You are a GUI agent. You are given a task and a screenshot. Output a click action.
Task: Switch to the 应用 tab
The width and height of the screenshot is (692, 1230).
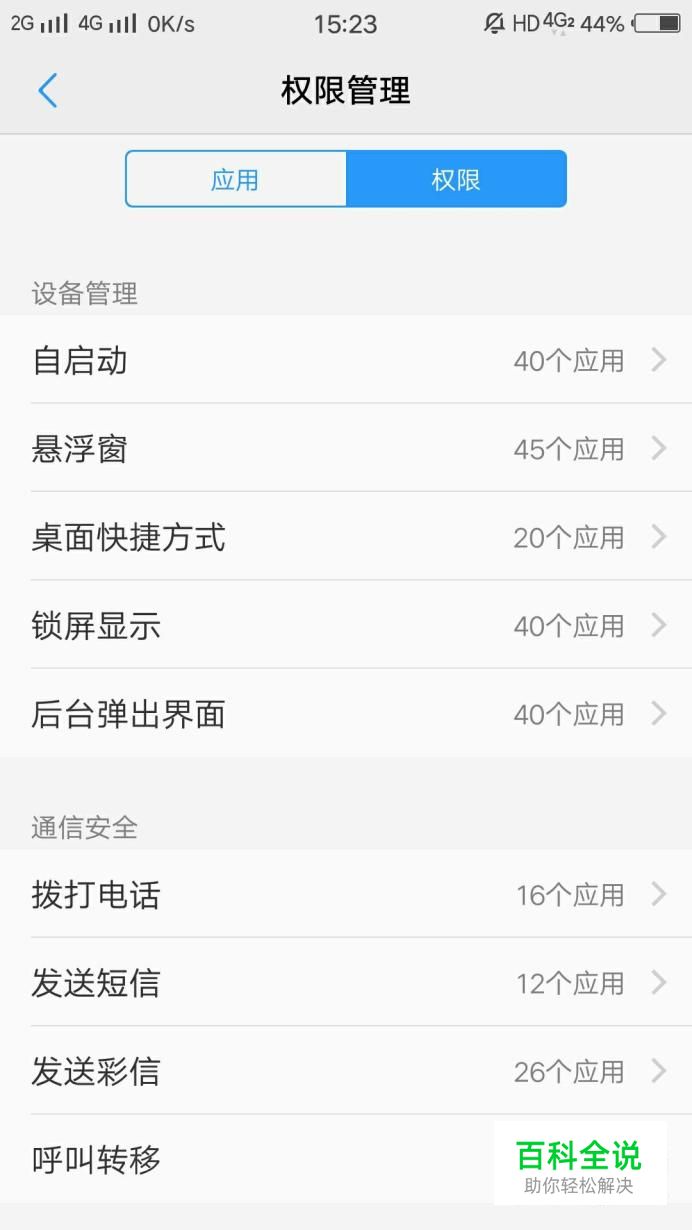[235, 179]
